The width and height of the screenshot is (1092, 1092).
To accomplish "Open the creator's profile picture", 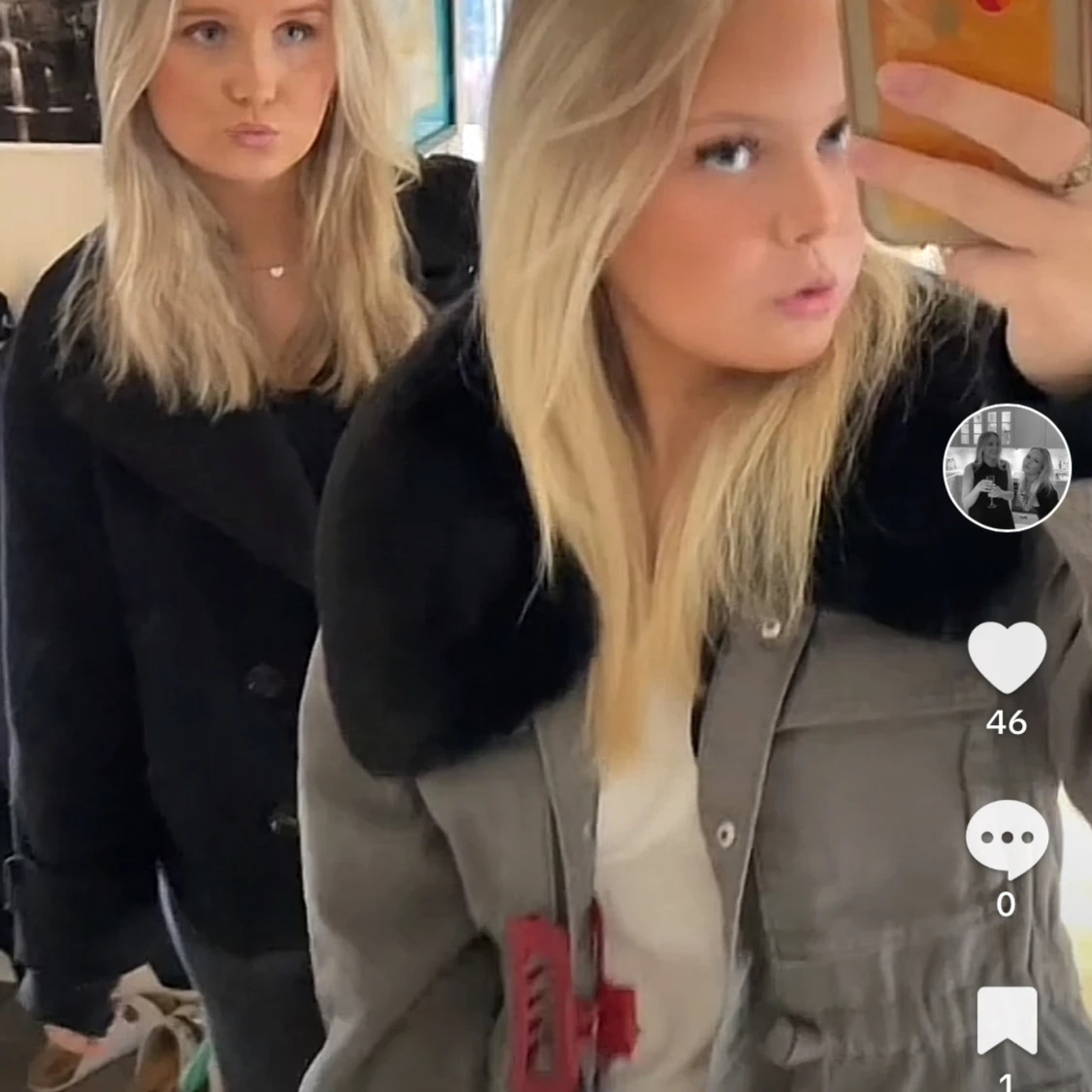I will pyautogui.click(x=1007, y=468).
